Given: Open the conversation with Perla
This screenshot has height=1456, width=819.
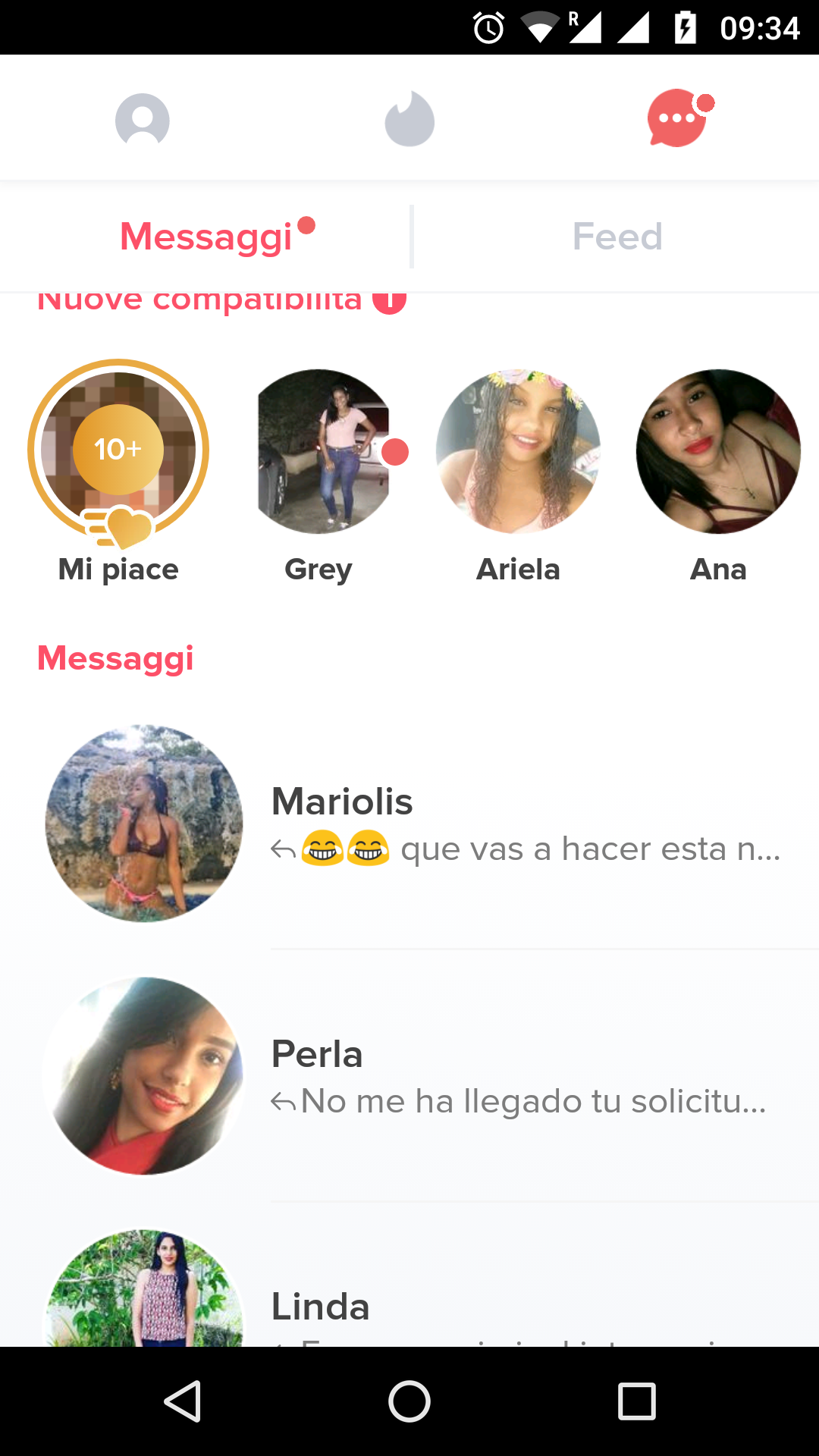Looking at the screenshot, I should click(455, 1077).
